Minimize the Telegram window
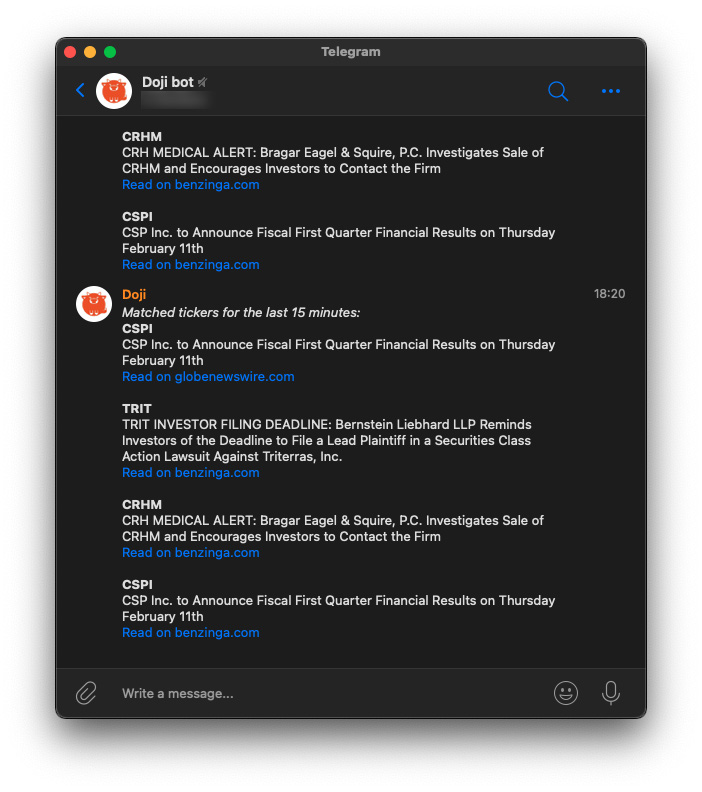The height and width of the screenshot is (792, 702). (90, 52)
